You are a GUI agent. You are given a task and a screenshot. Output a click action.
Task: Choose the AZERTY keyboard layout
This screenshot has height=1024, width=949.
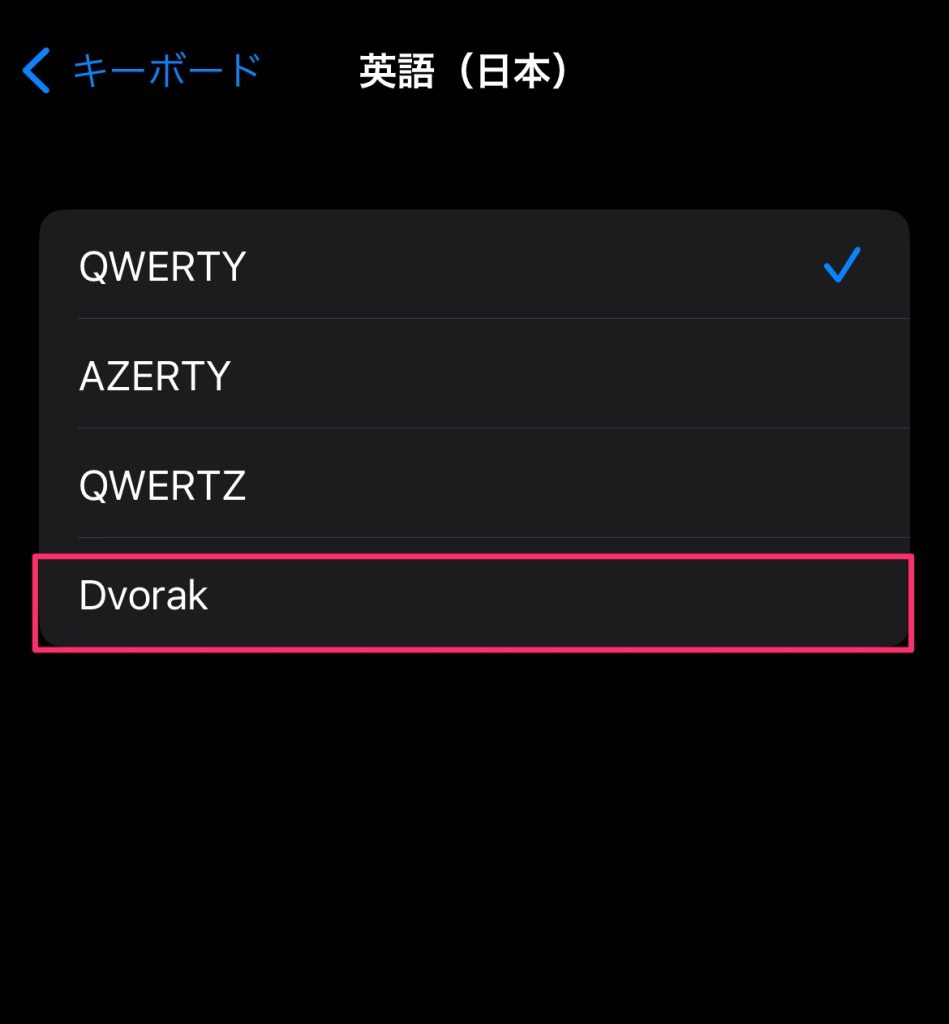pos(474,376)
